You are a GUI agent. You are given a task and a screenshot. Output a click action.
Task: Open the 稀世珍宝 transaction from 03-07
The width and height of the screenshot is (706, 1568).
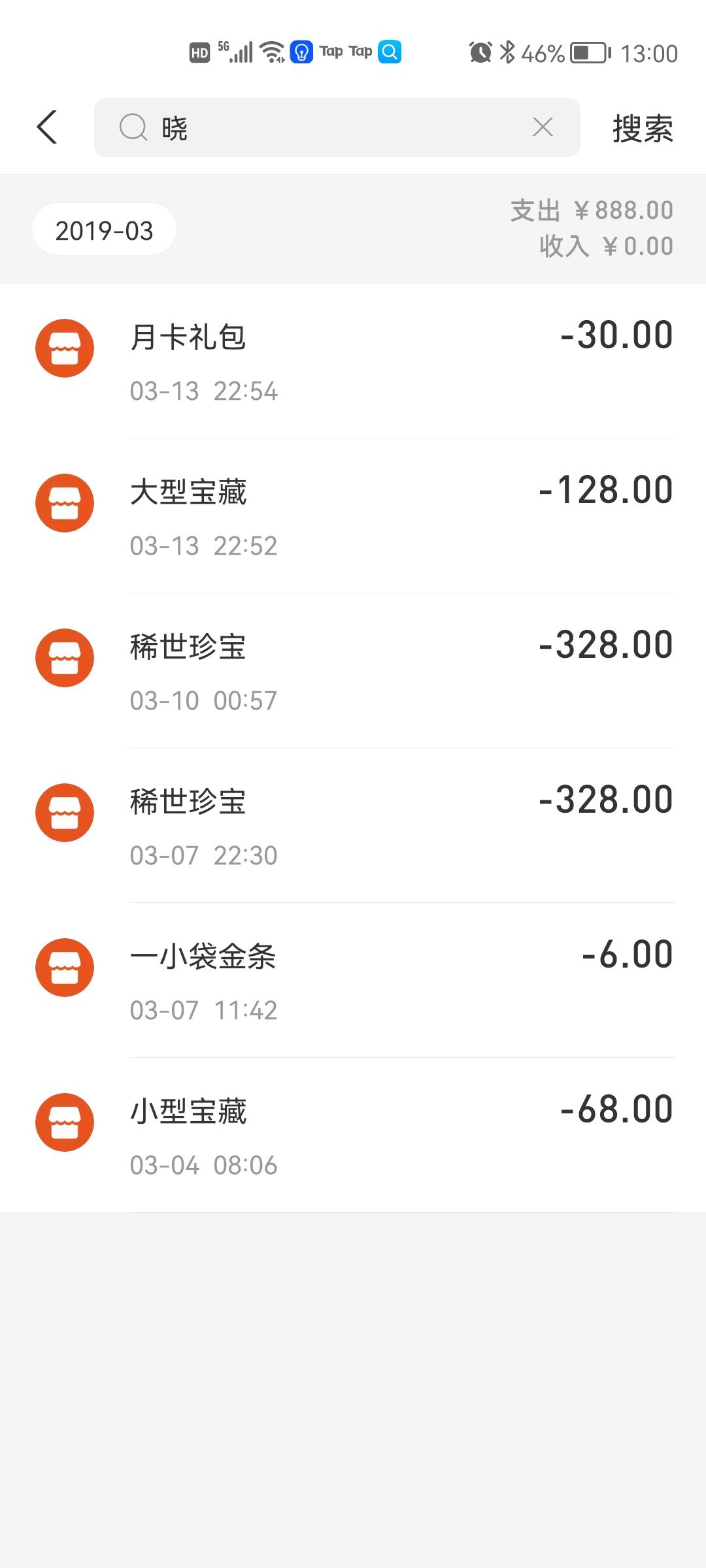[x=353, y=826]
